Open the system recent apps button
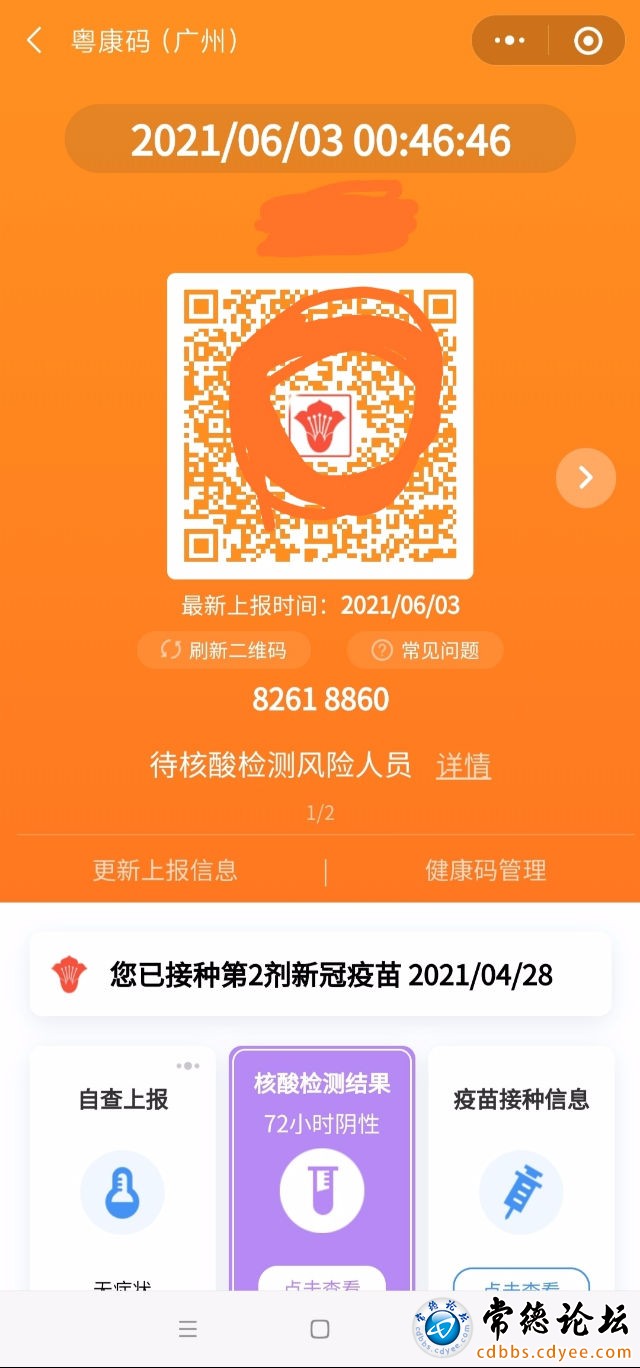This screenshot has width=640, height=1368. point(187,1329)
